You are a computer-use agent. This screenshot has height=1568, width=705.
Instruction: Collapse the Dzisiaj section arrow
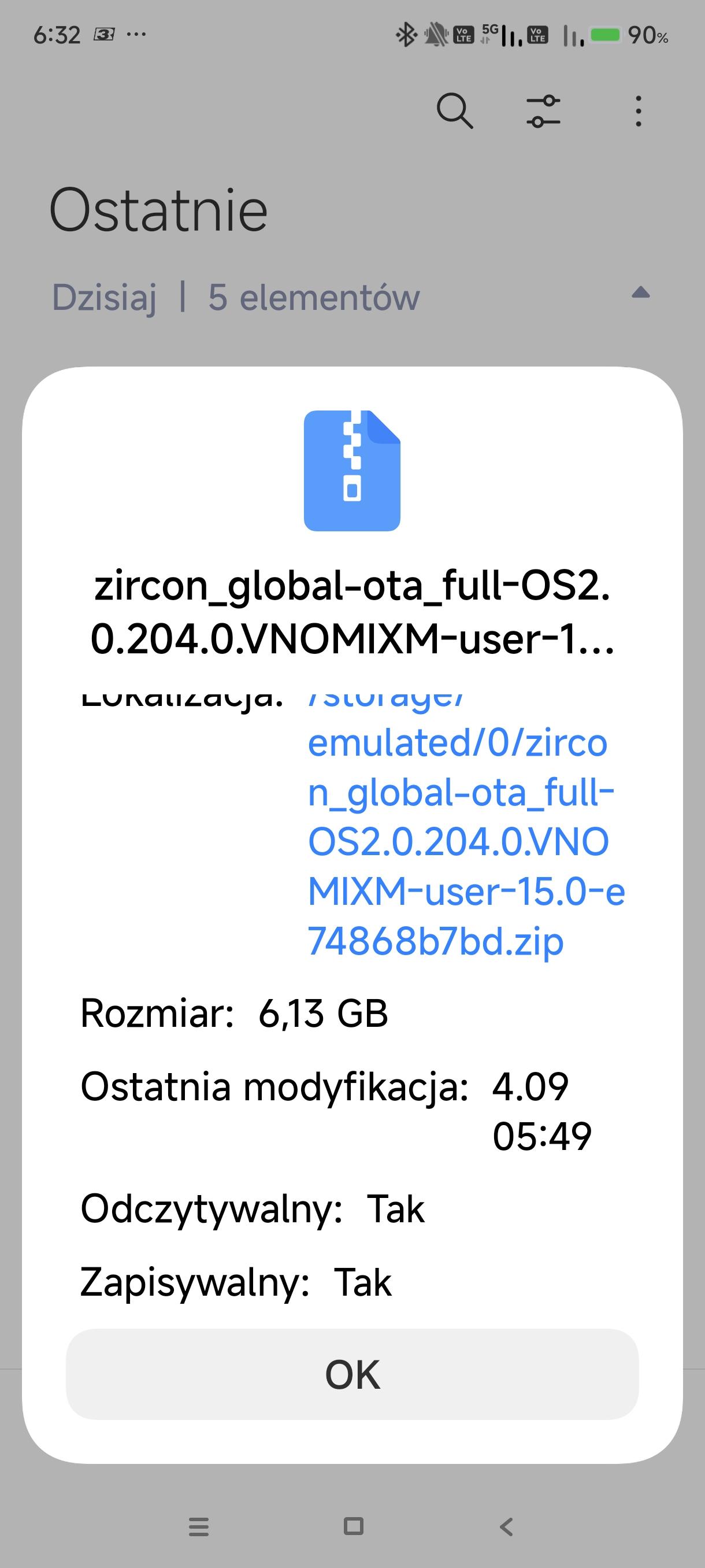640,293
